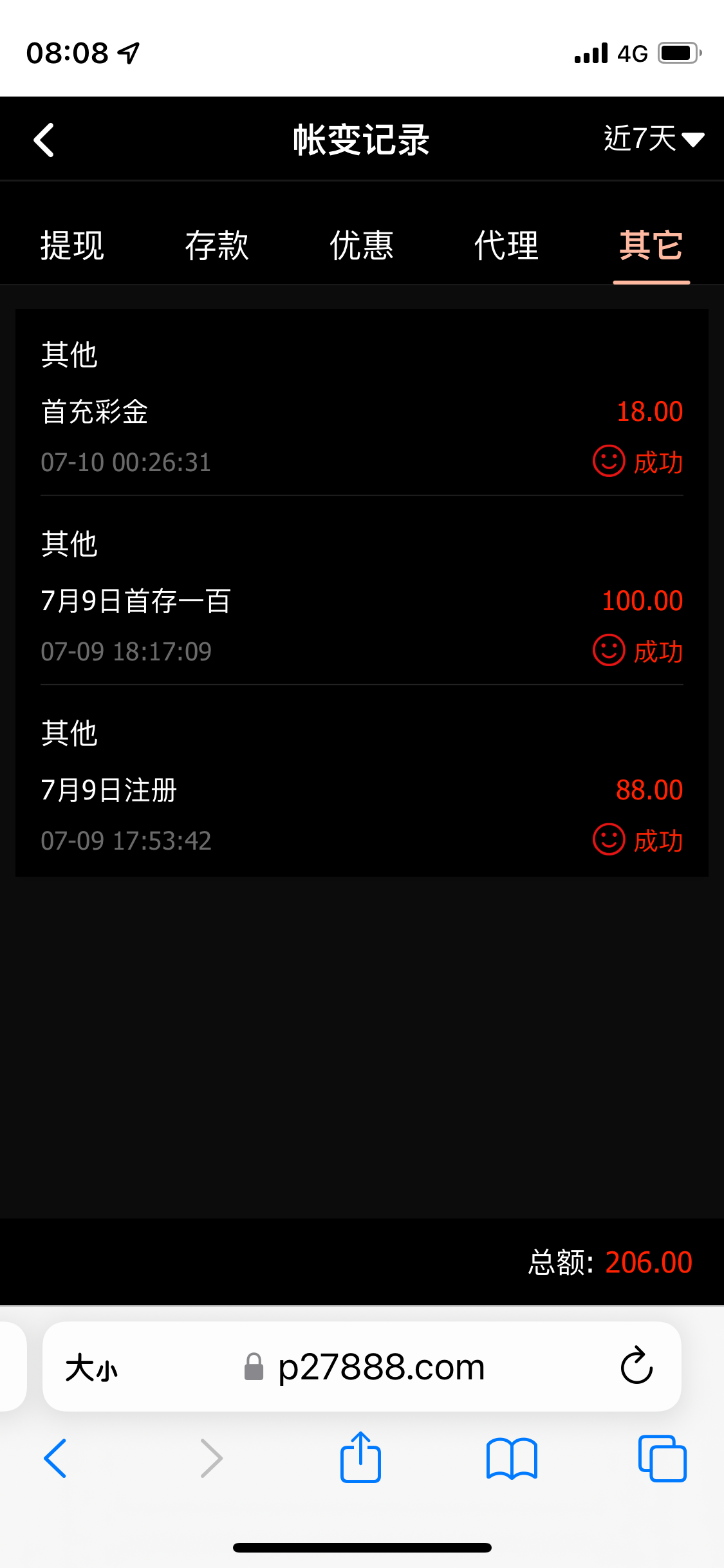724x1568 pixels.
Task: Select the 优惠 tab
Action: point(362,245)
